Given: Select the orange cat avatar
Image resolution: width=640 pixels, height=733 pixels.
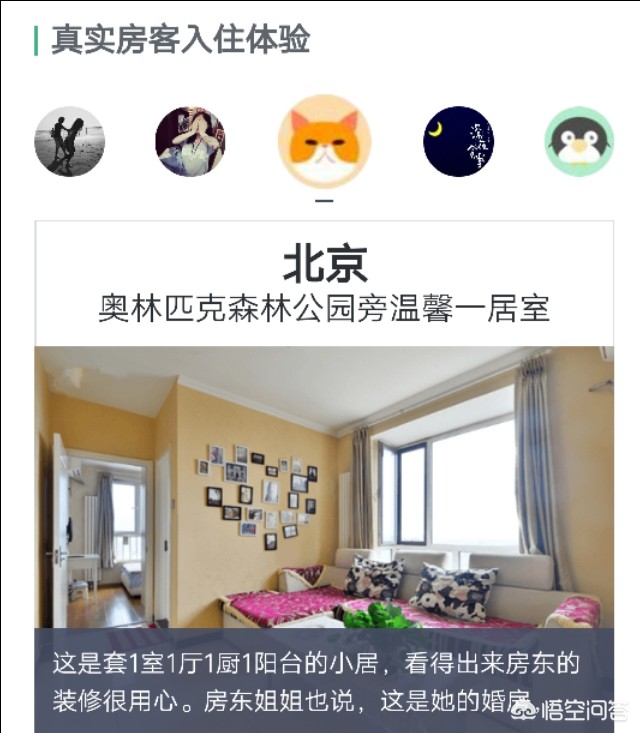Looking at the screenshot, I should pyautogui.click(x=324, y=142).
